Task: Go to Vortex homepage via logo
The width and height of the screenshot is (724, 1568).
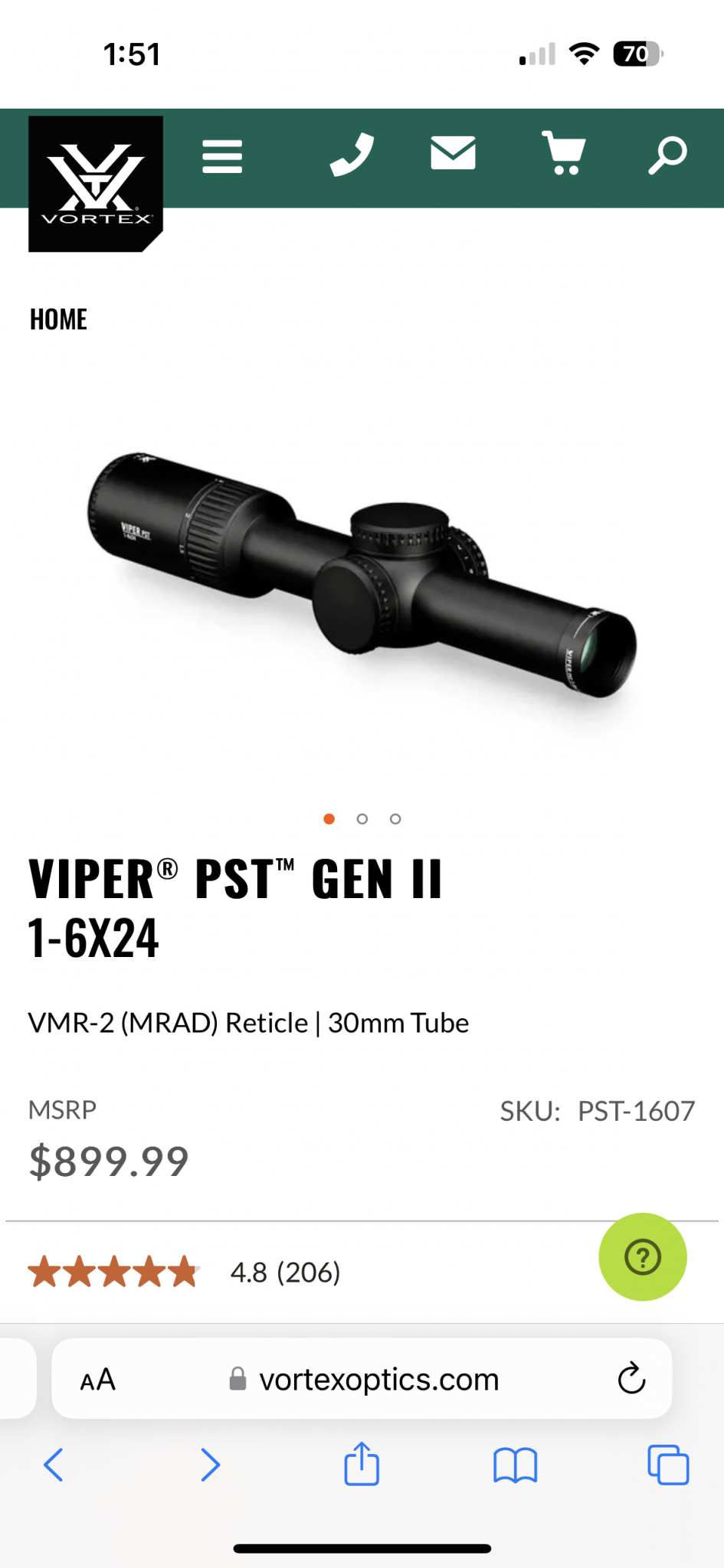Action: [x=96, y=184]
